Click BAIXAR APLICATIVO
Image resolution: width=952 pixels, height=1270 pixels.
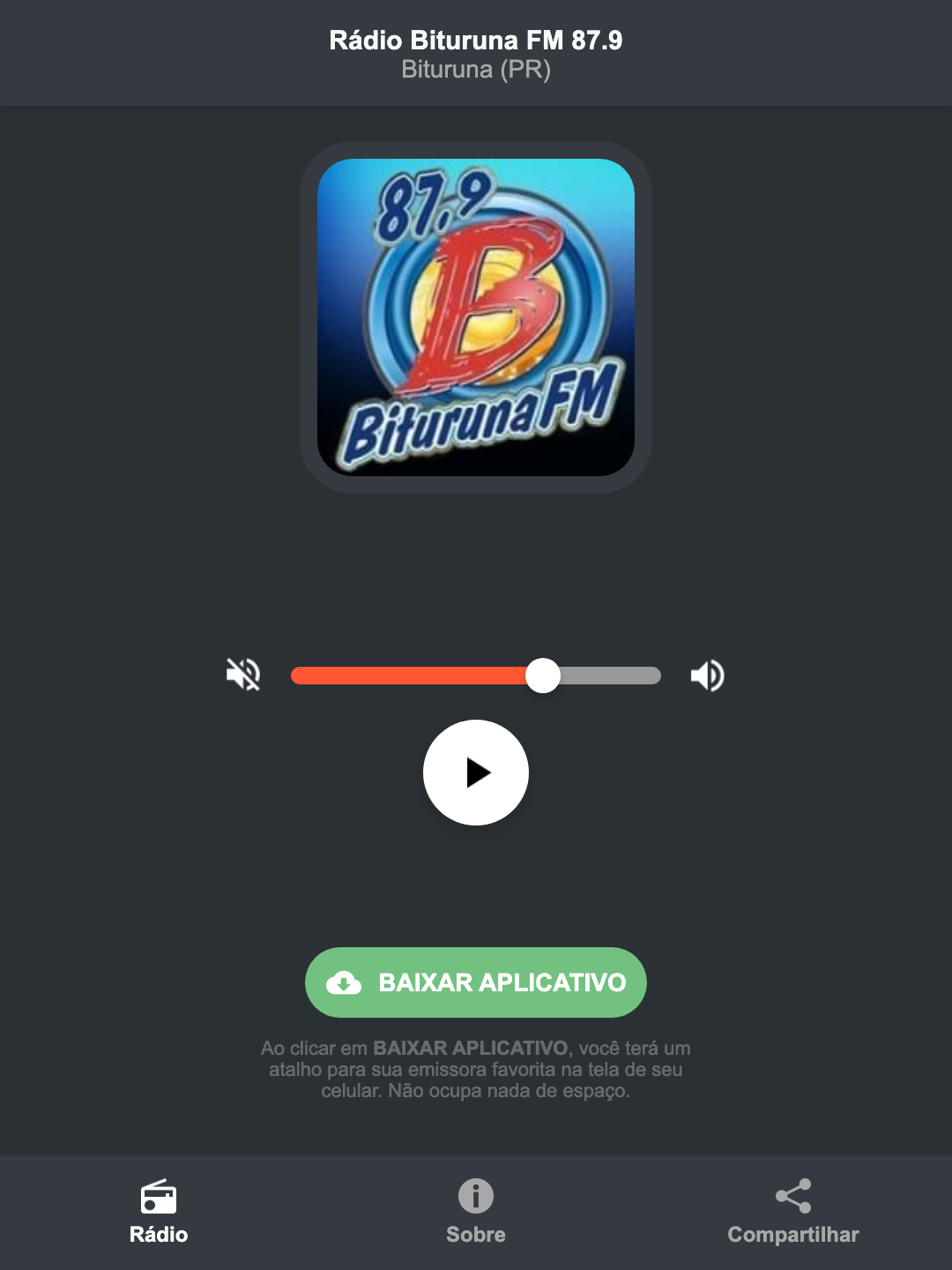tap(475, 982)
